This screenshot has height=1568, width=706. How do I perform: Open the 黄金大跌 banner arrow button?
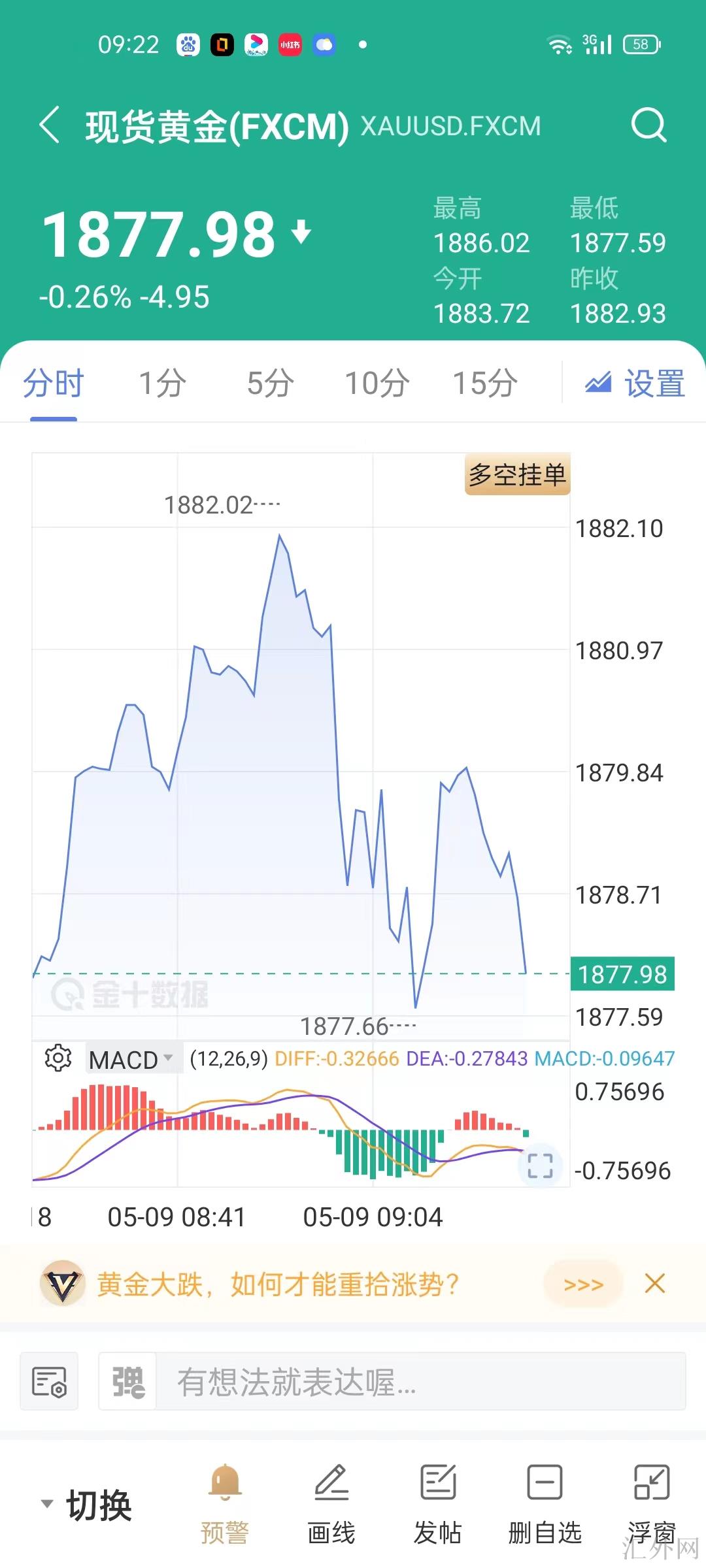tap(583, 1284)
